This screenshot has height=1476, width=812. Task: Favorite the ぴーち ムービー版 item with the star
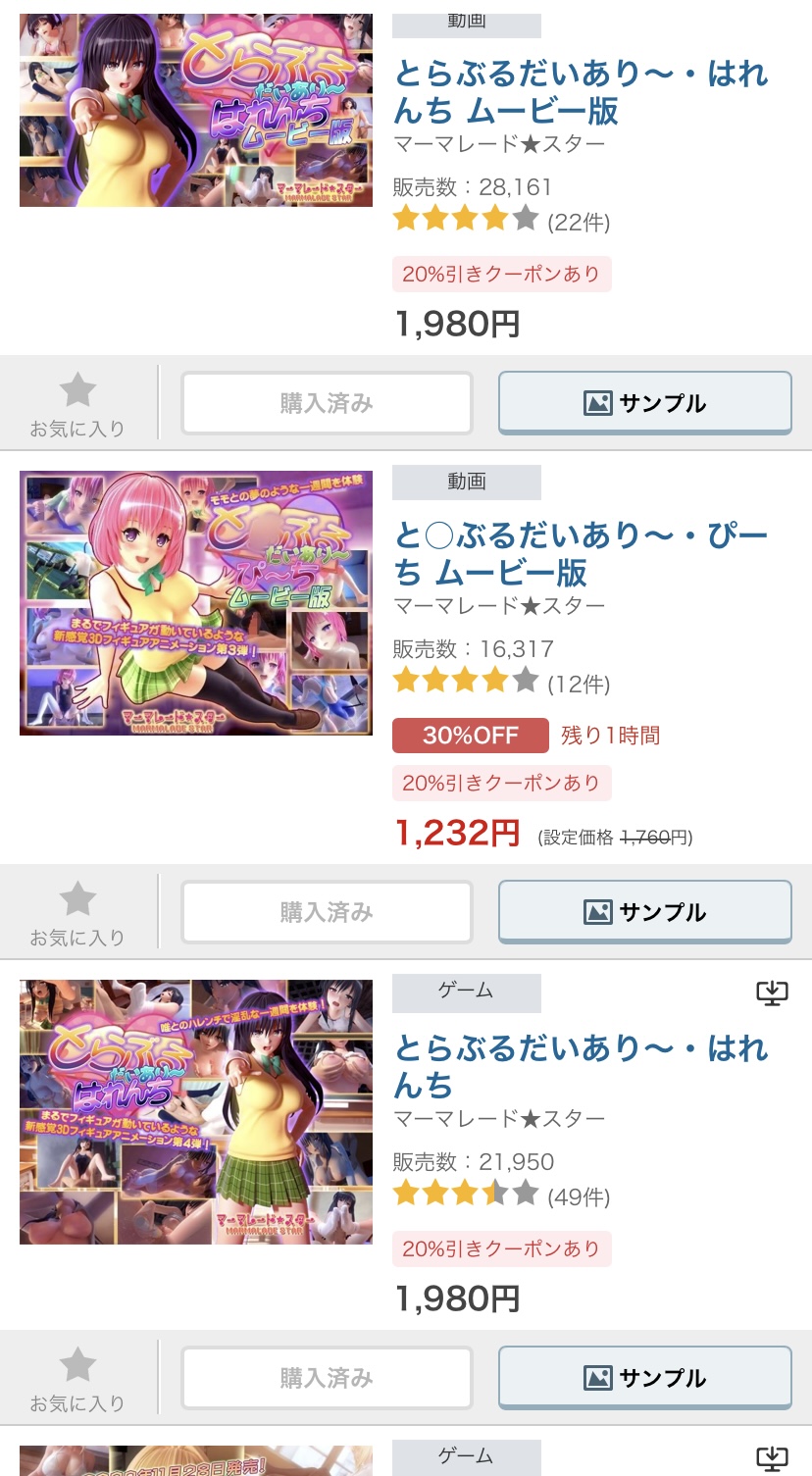(x=77, y=912)
